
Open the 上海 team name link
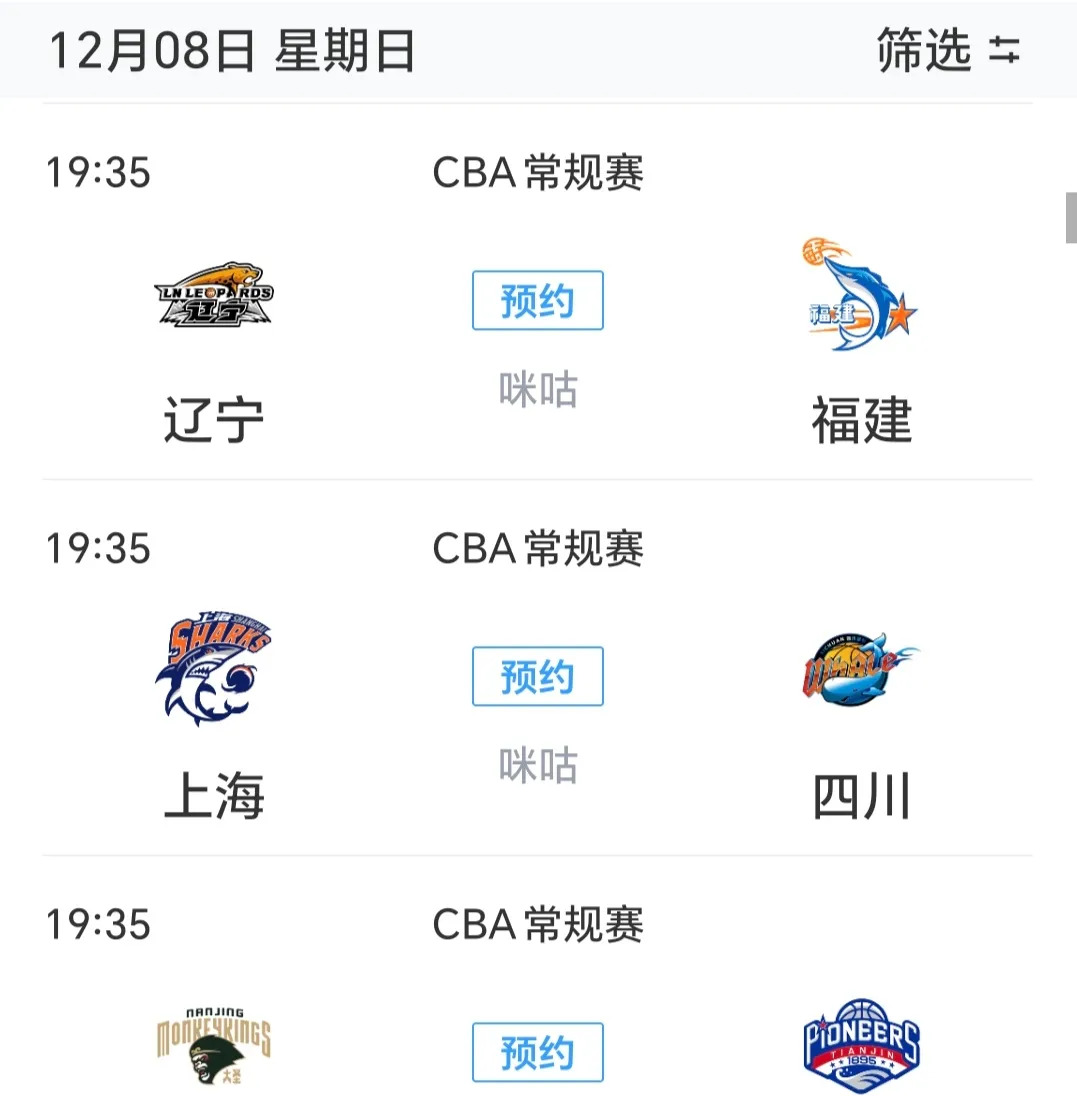[x=213, y=795]
